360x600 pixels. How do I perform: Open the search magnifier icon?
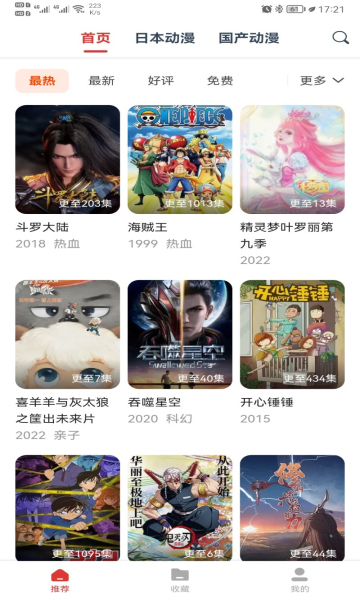pyautogui.click(x=340, y=38)
